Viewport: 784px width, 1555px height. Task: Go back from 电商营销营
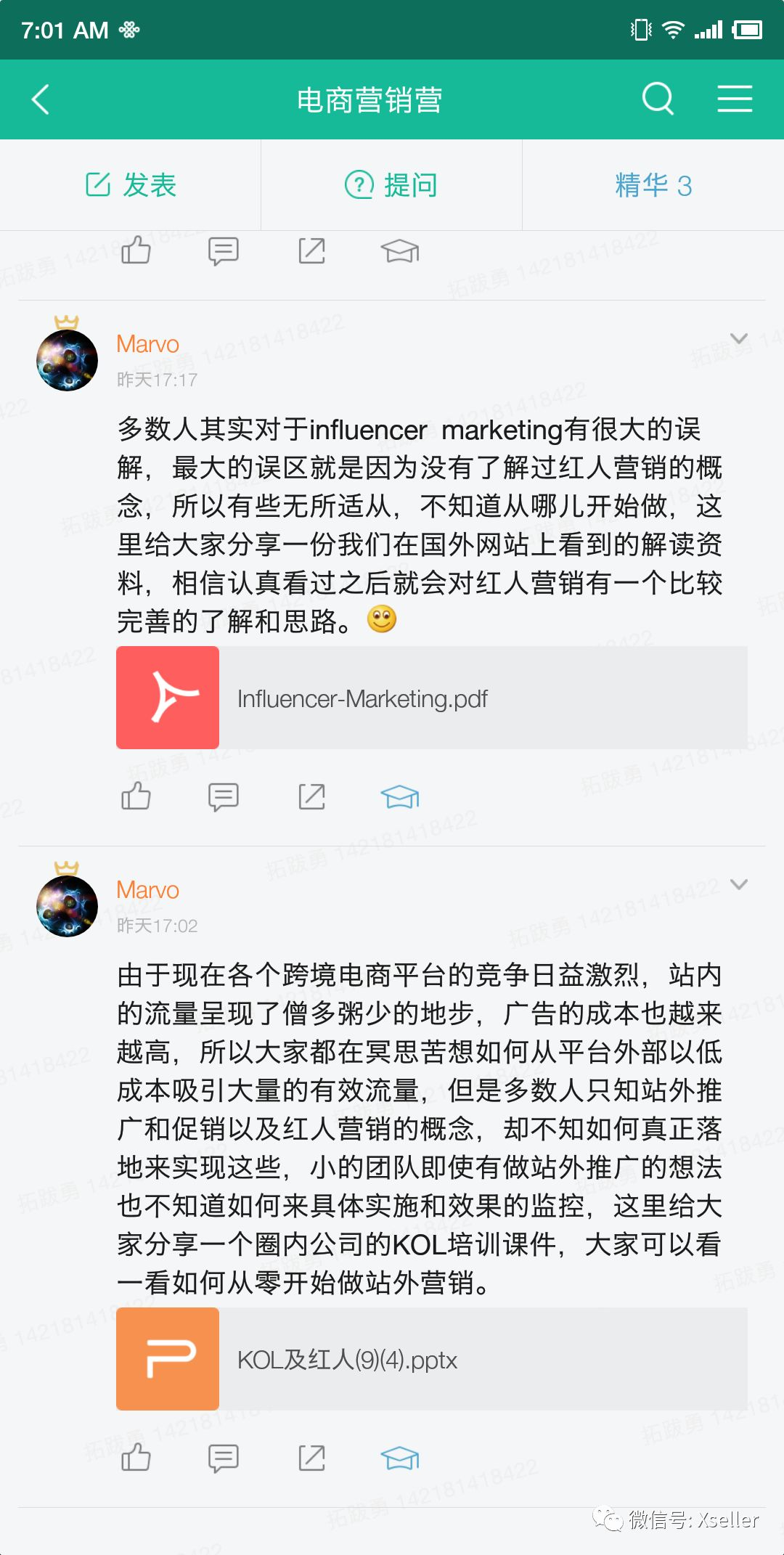tap(41, 99)
